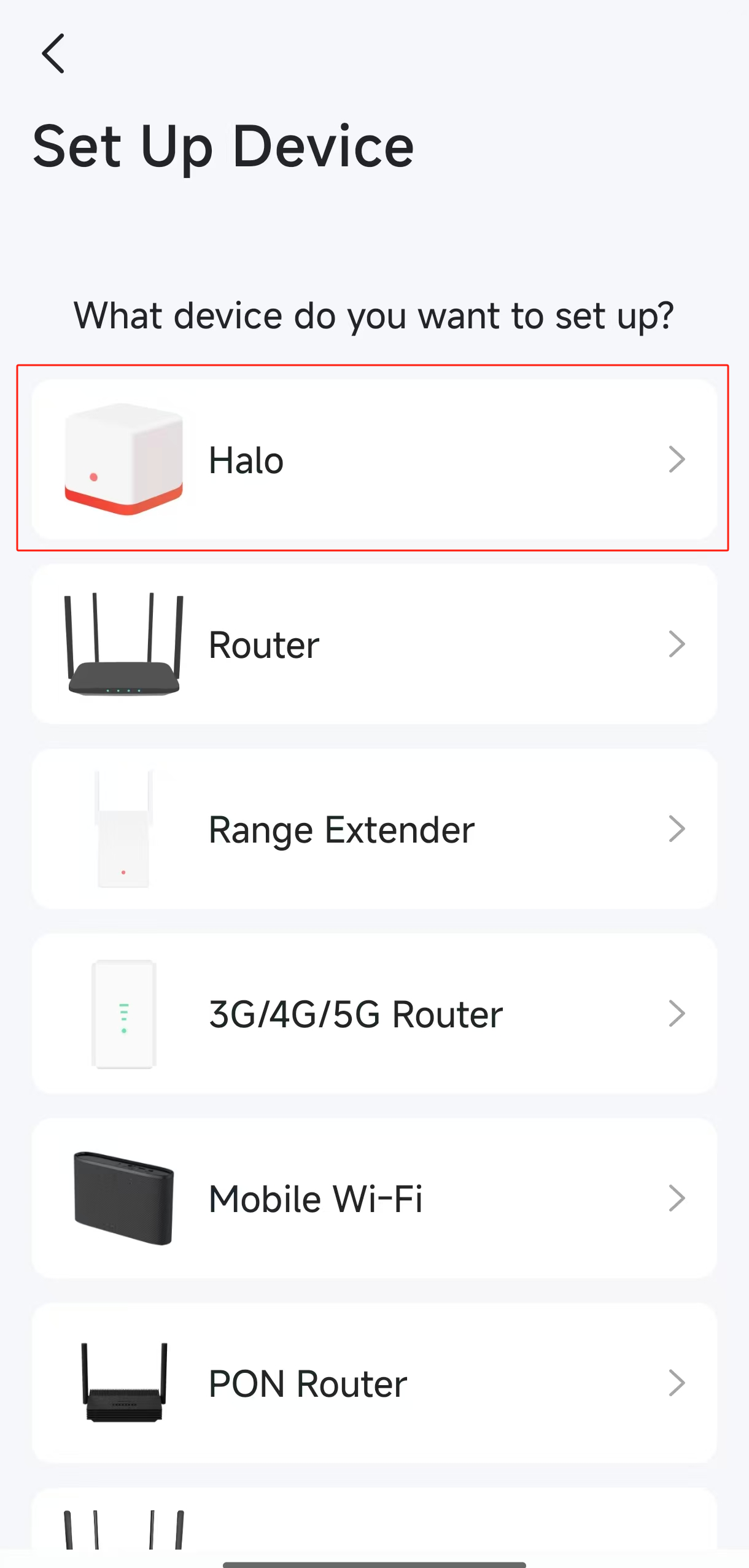Pick Mobile Wi-Fi for setup
Image resolution: width=749 pixels, height=1568 pixels.
(374, 1198)
